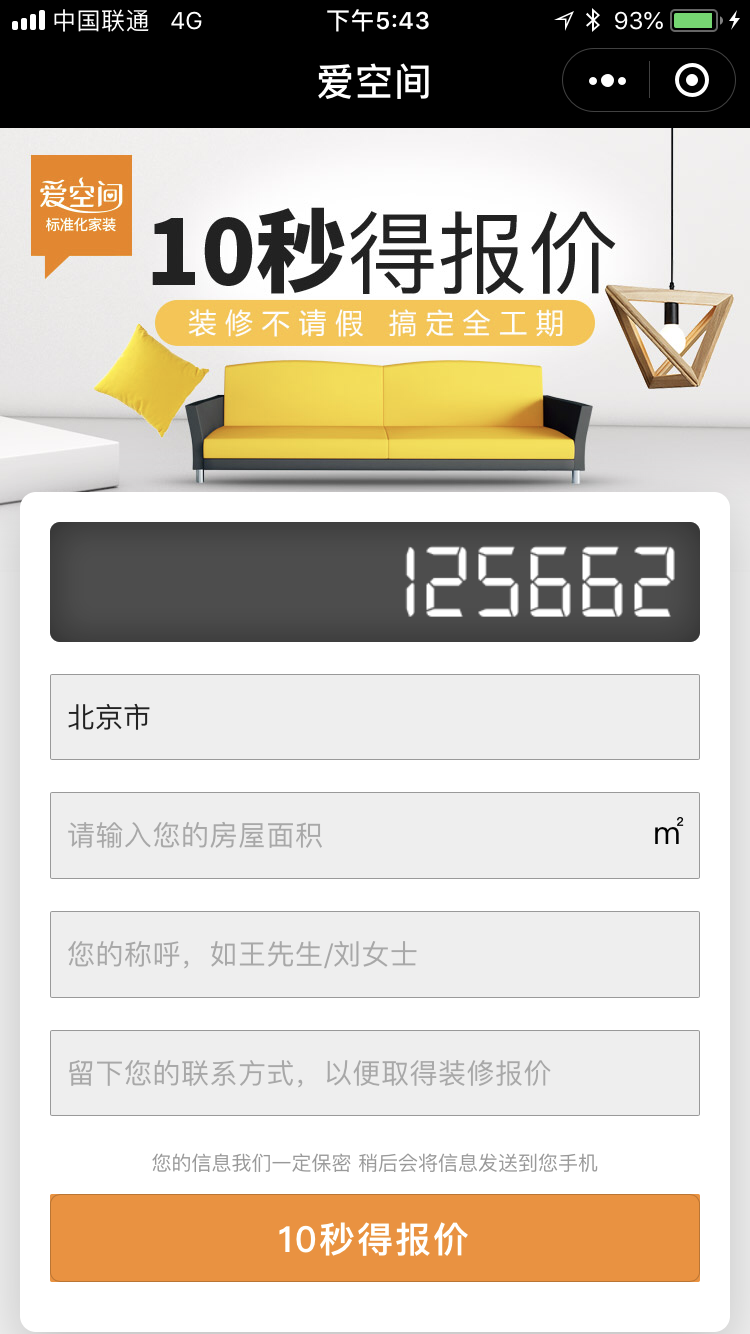
Task: Open the mini program more options menu
Action: pyautogui.click(x=607, y=80)
